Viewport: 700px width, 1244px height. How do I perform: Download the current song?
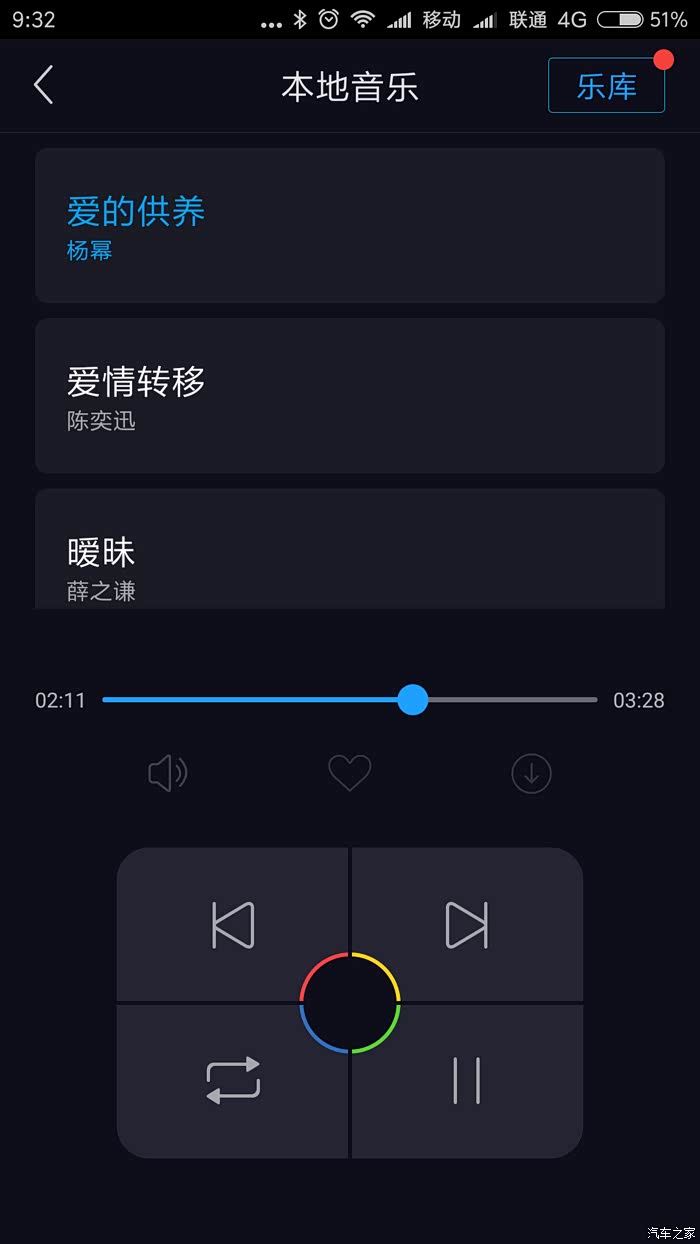click(531, 773)
